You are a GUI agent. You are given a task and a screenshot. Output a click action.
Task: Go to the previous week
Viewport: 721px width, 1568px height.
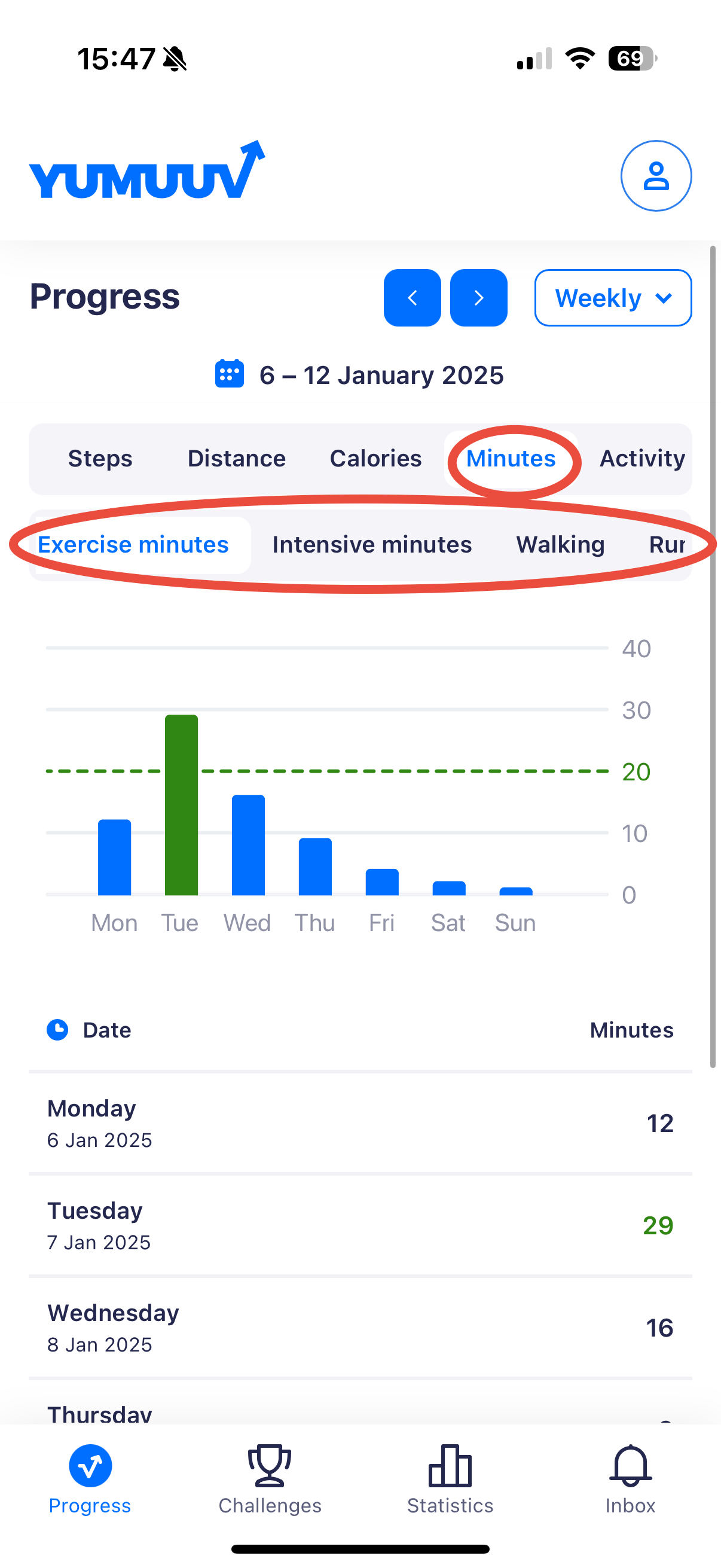[412, 298]
